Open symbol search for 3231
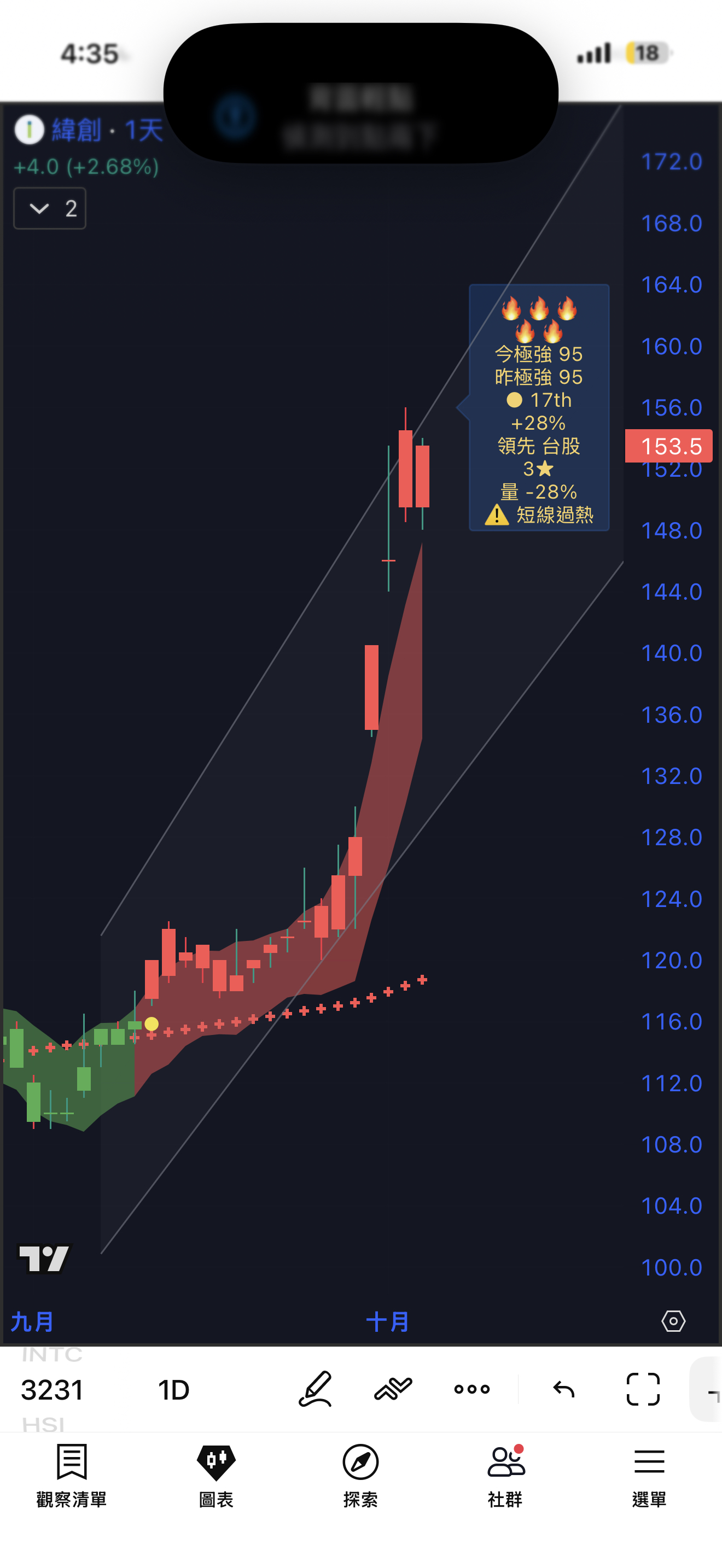The height and width of the screenshot is (1568, 722). point(53,1390)
